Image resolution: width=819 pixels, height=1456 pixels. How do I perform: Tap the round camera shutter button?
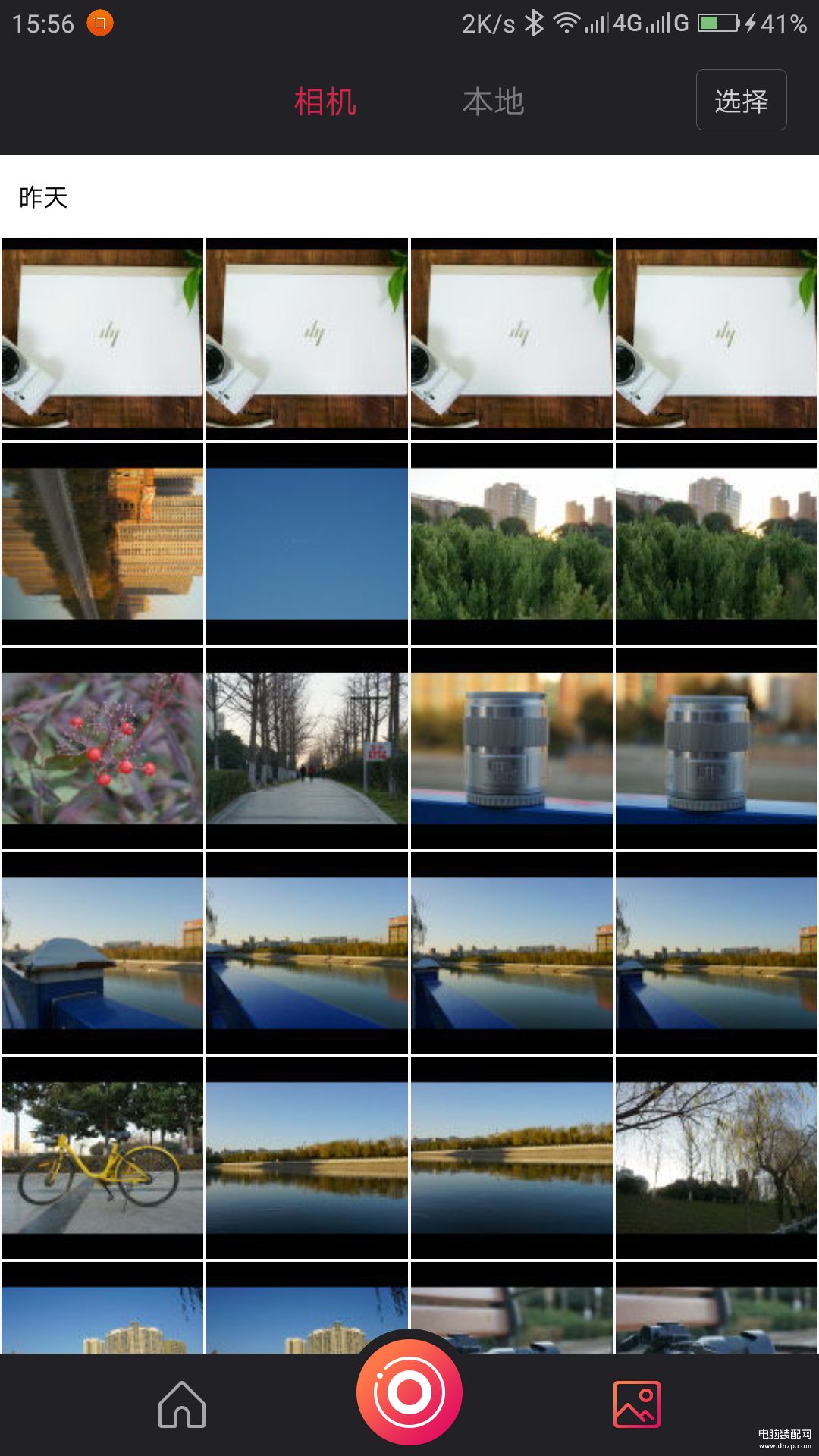409,1392
